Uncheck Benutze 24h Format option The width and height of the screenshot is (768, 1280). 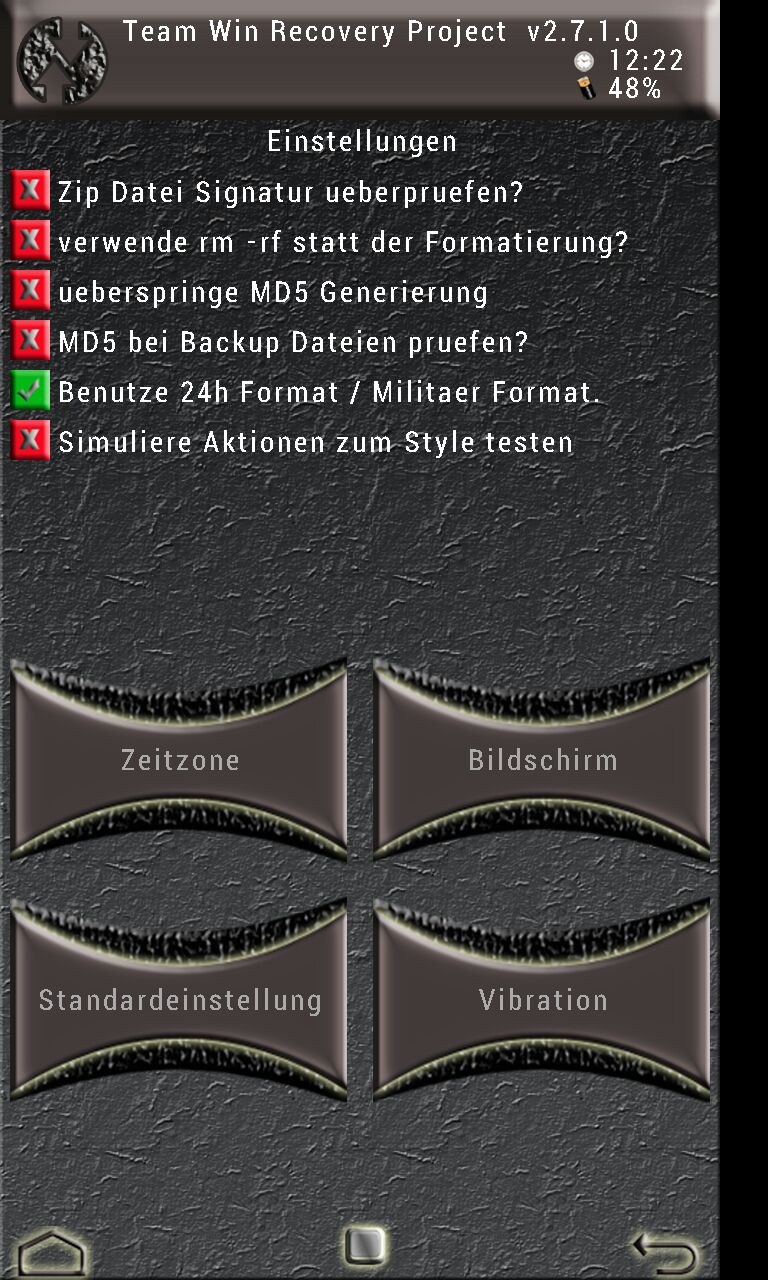pyautogui.click(x=31, y=391)
